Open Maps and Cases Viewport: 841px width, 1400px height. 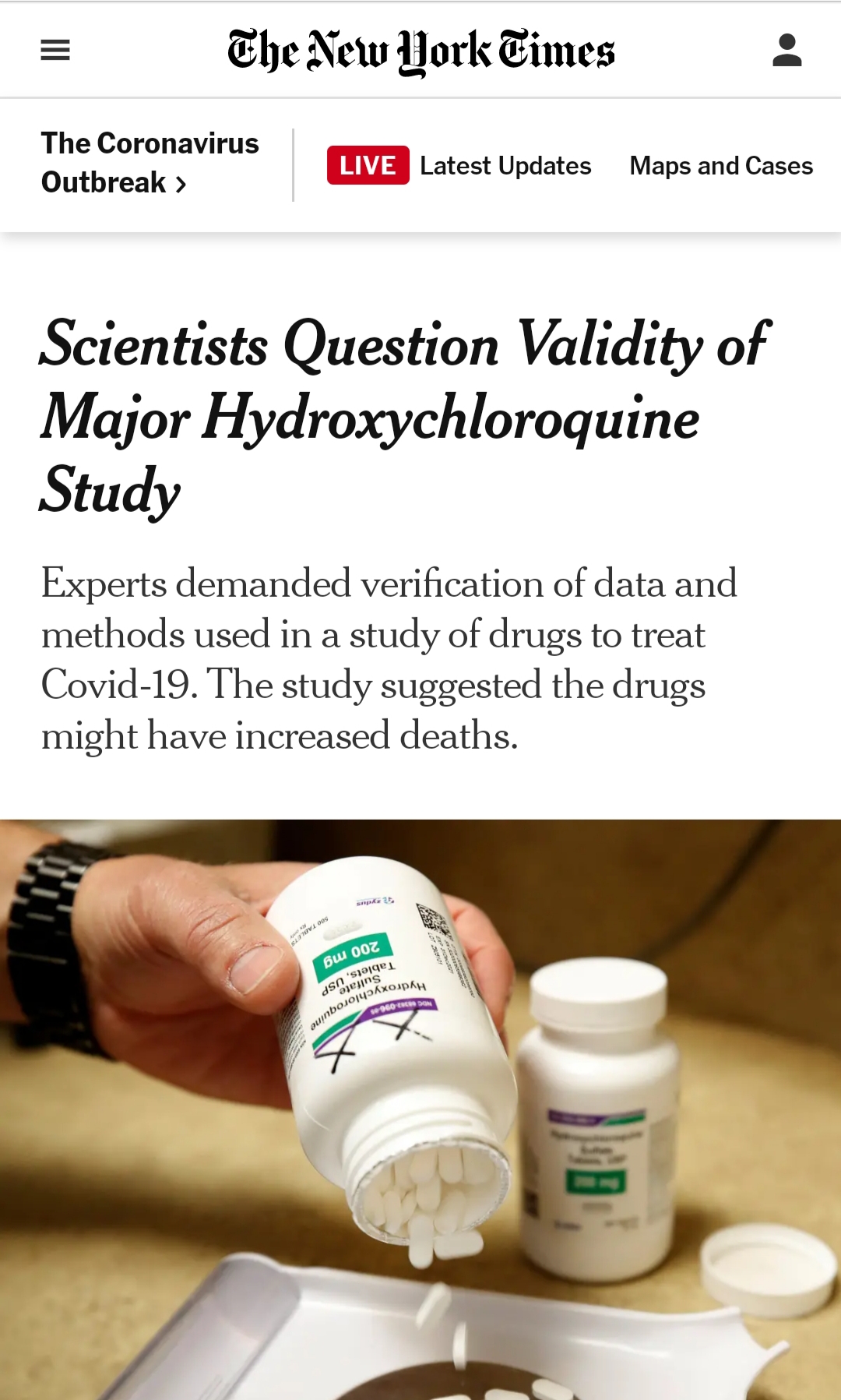(720, 166)
